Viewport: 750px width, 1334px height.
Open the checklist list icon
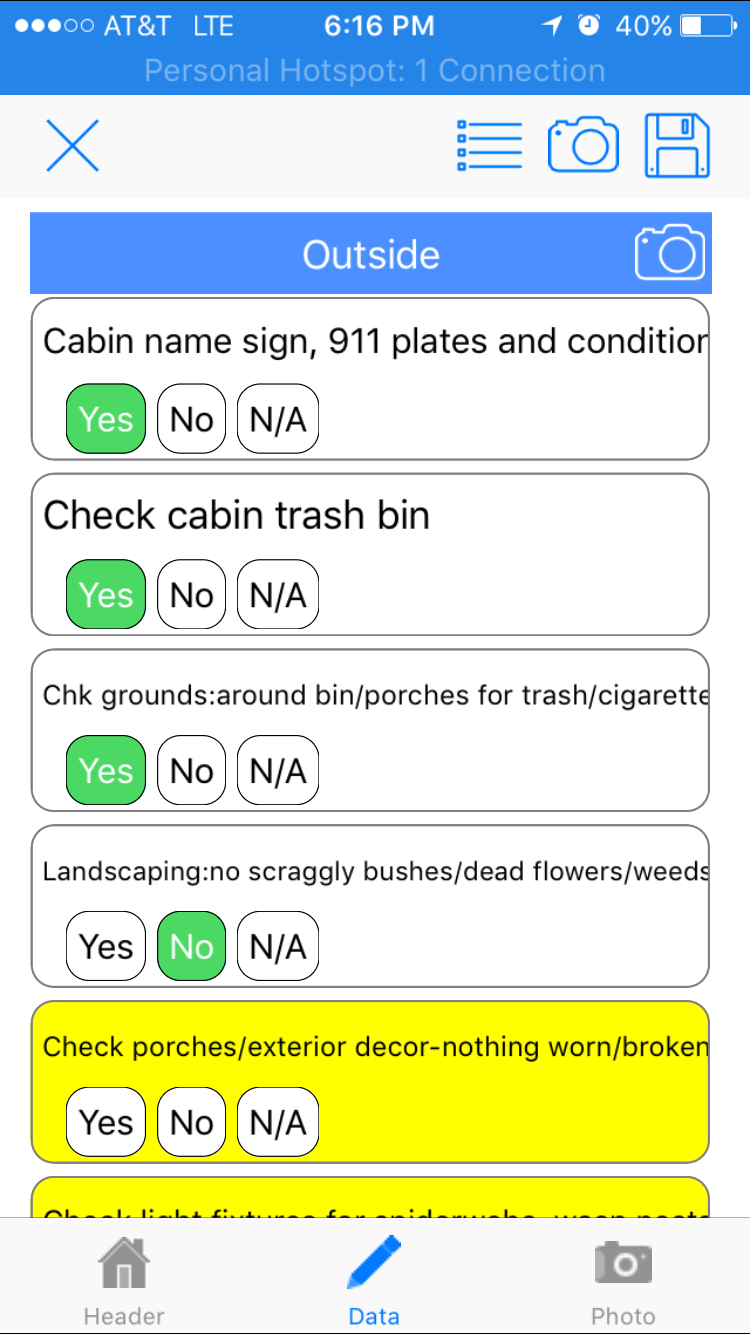click(x=489, y=146)
